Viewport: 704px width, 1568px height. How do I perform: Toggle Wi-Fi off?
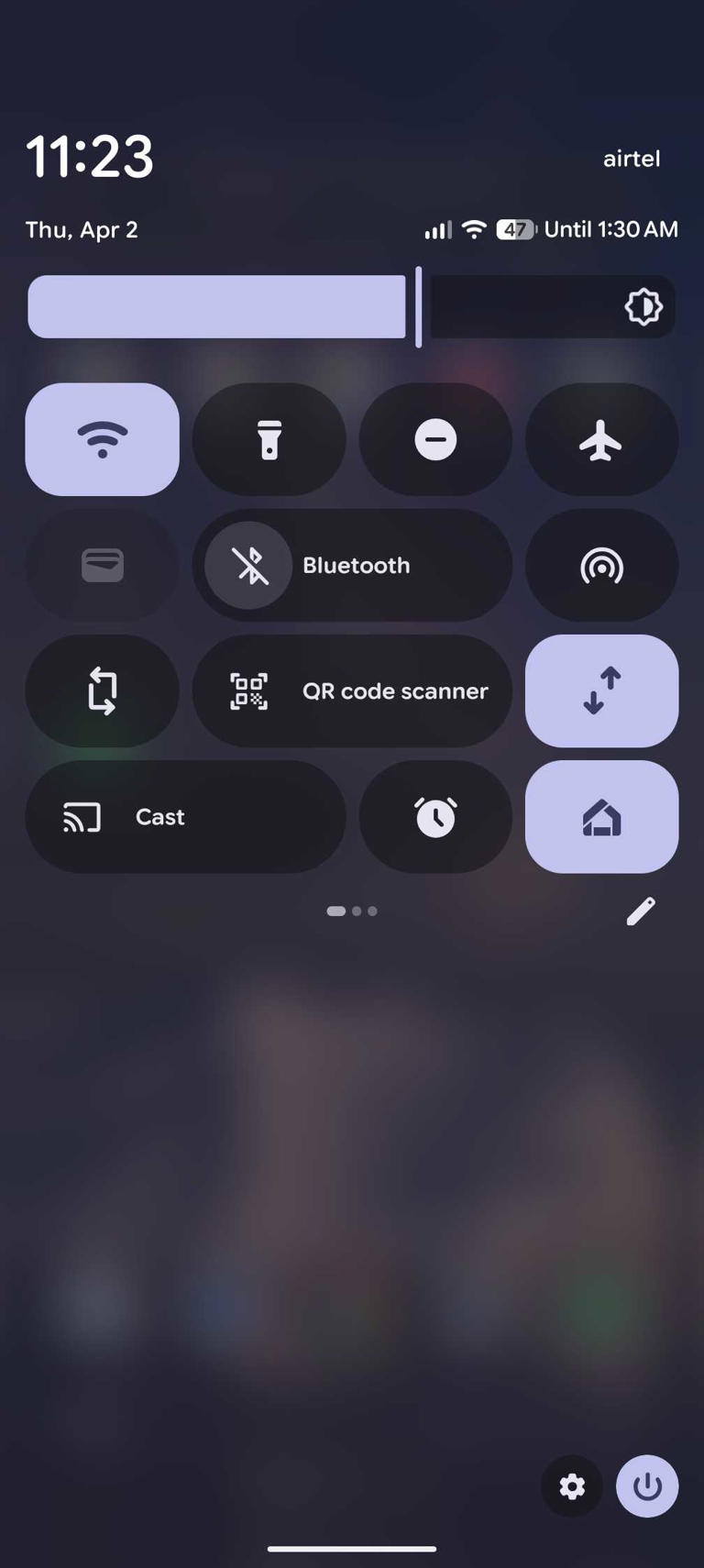tap(102, 439)
